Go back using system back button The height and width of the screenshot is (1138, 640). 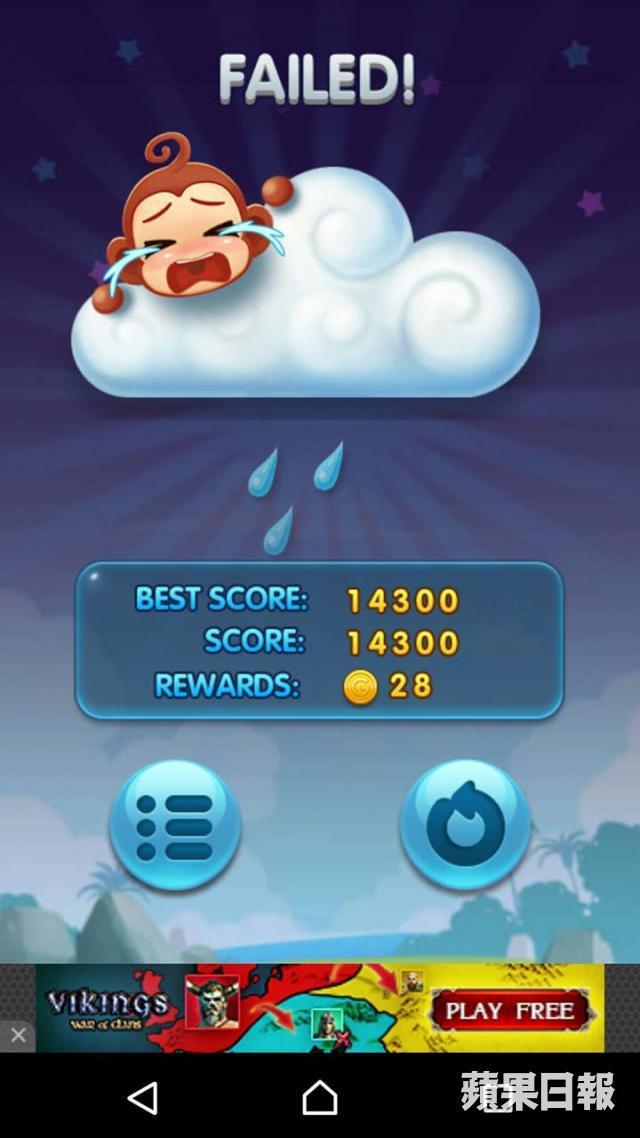[x=143, y=1098]
